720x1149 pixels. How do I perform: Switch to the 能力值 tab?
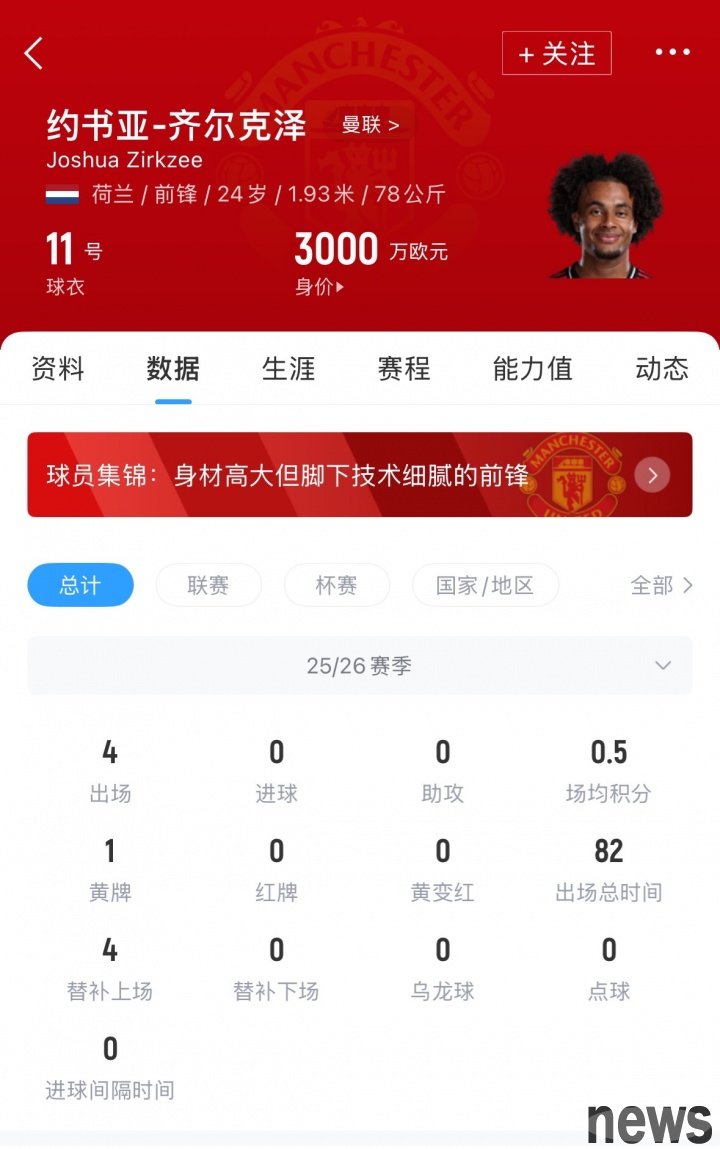point(532,369)
